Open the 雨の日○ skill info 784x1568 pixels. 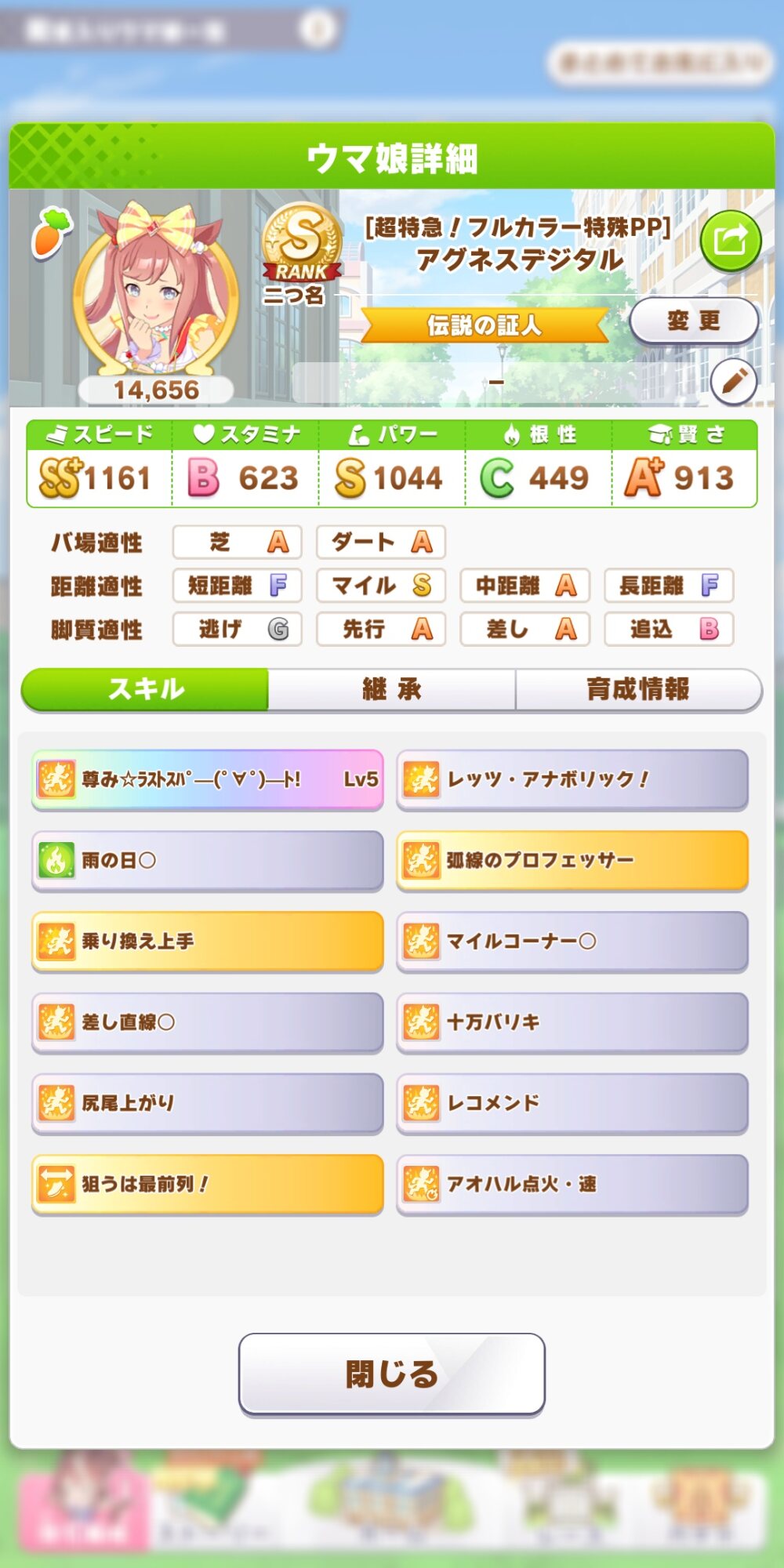tap(208, 861)
